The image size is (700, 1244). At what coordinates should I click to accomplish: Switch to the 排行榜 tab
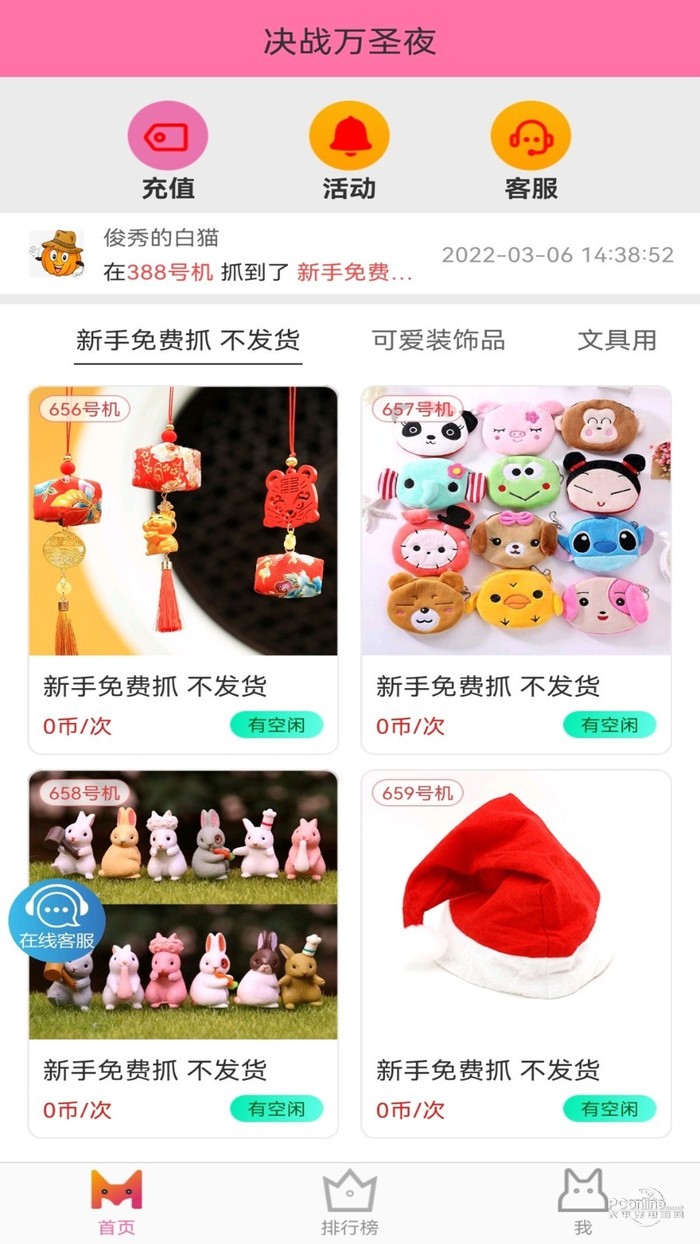click(x=349, y=1203)
